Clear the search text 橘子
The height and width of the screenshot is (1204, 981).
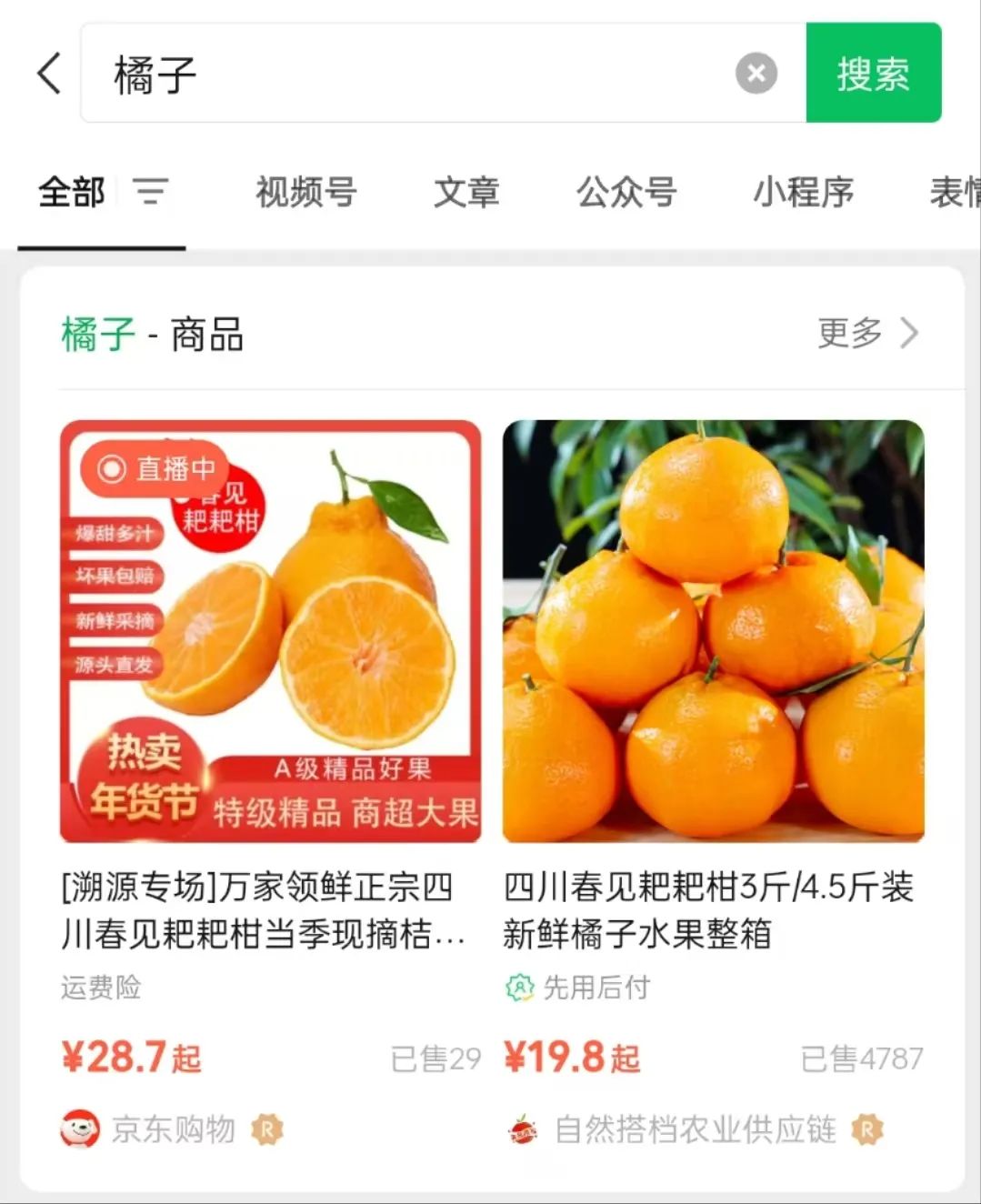pyautogui.click(x=756, y=74)
